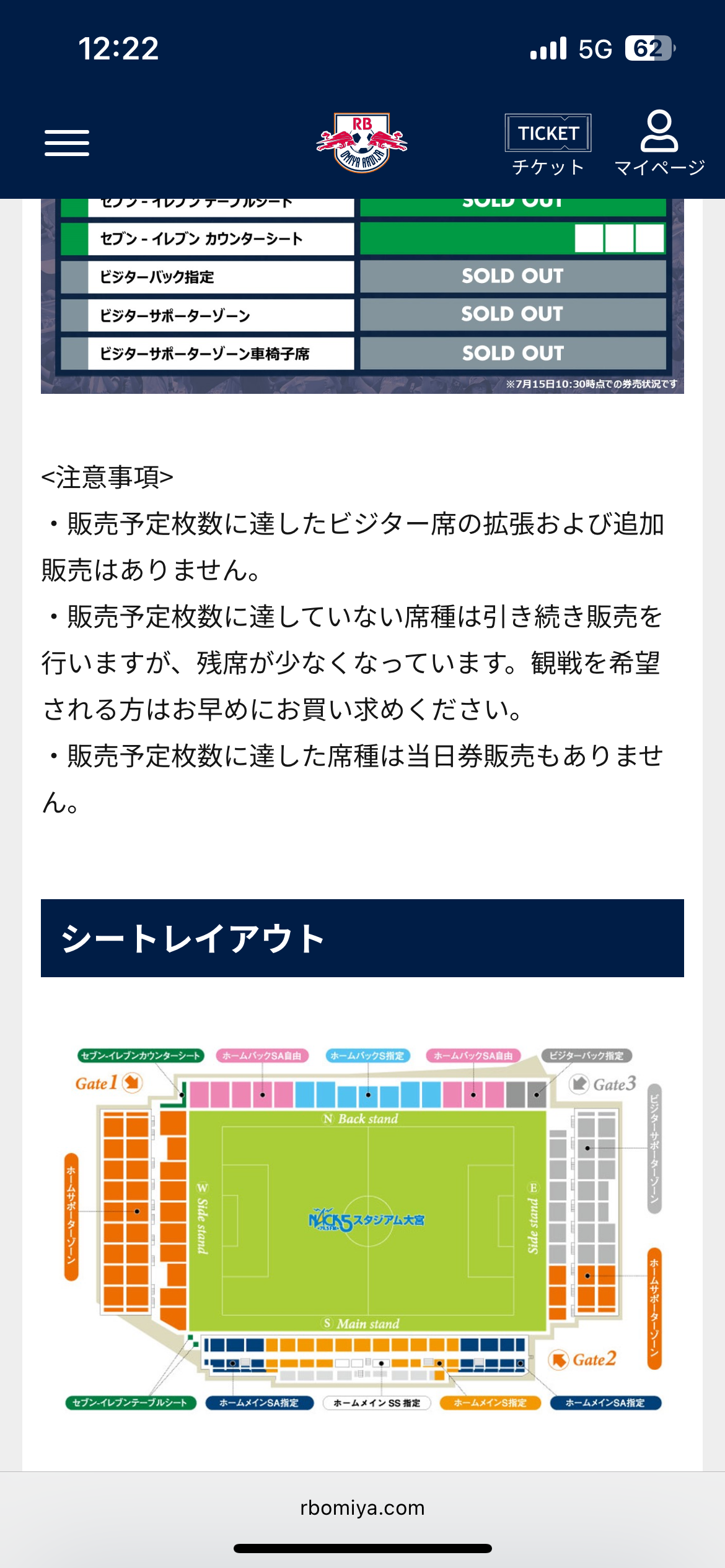Open the チケット ticket page
Image resolution: width=725 pixels, height=1568 pixels.
[548, 145]
